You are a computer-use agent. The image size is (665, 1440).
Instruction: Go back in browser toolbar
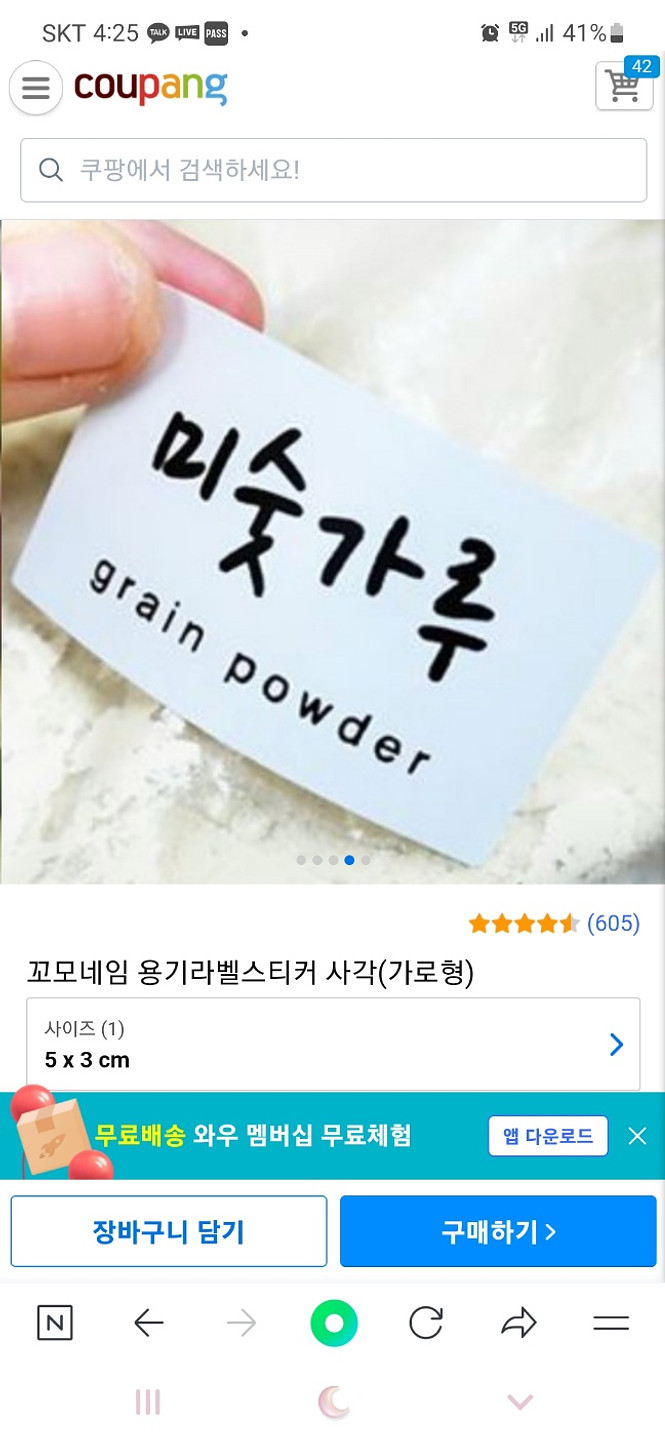pyautogui.click(x=148, y=1324)
